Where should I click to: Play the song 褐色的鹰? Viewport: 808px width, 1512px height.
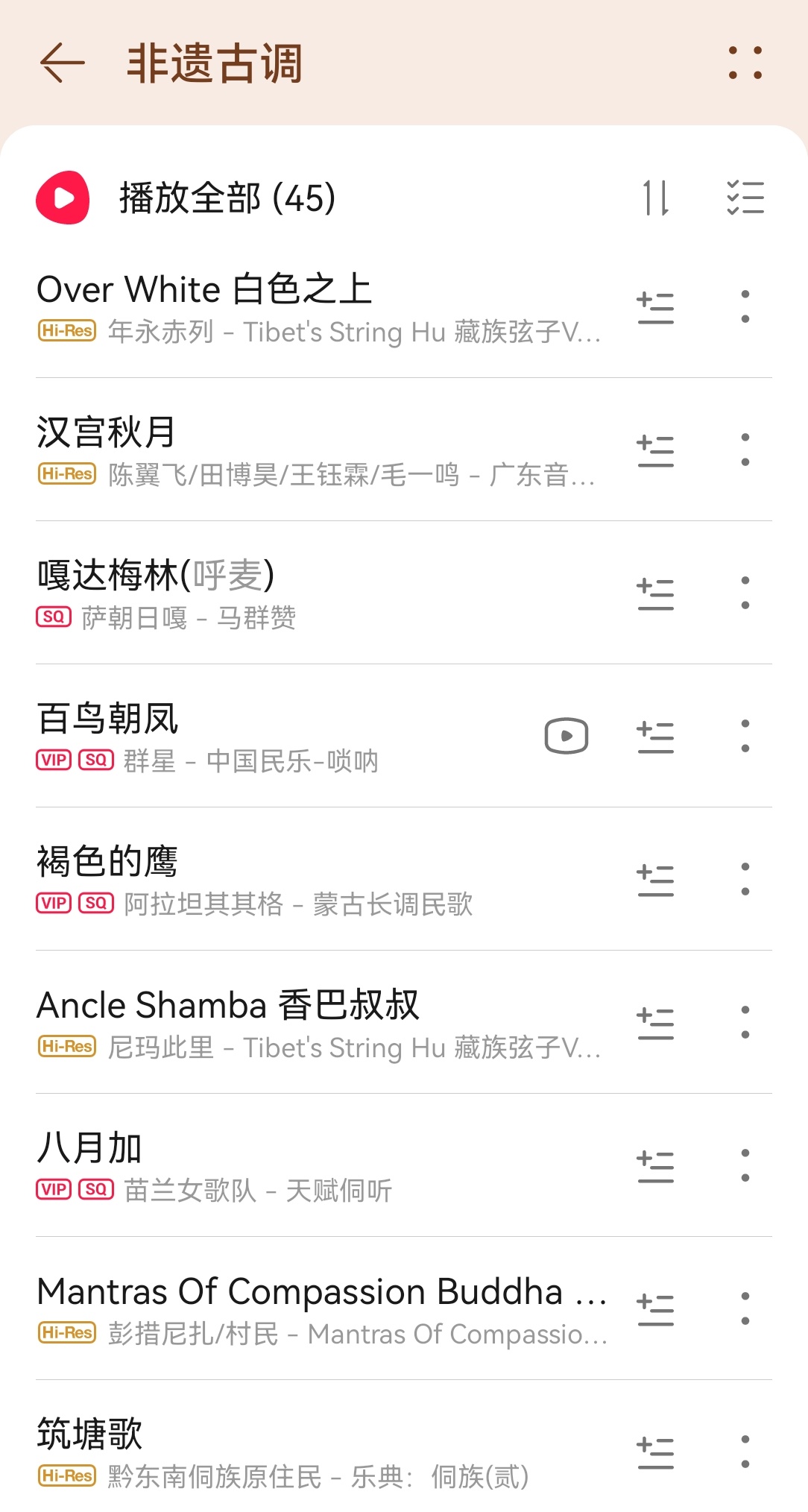tap(321, 880)
